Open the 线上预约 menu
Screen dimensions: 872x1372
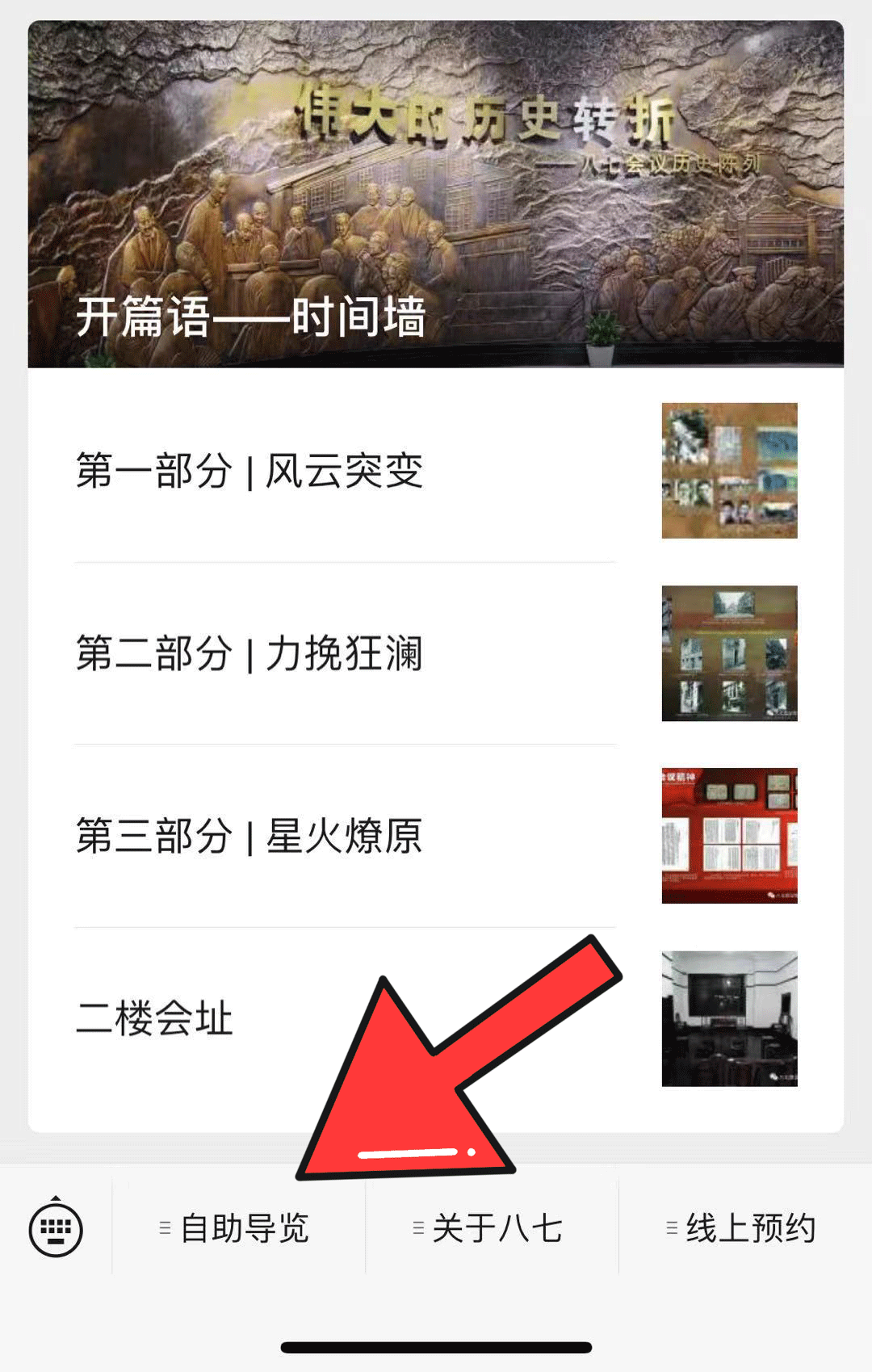point(743,1229)
